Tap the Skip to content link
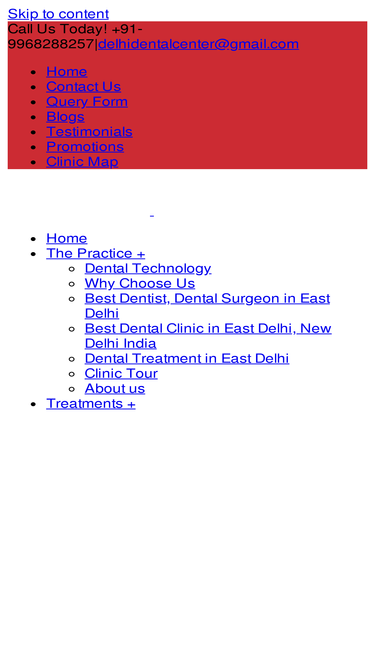This screenshot has width=375, height=667. (58, 14)
